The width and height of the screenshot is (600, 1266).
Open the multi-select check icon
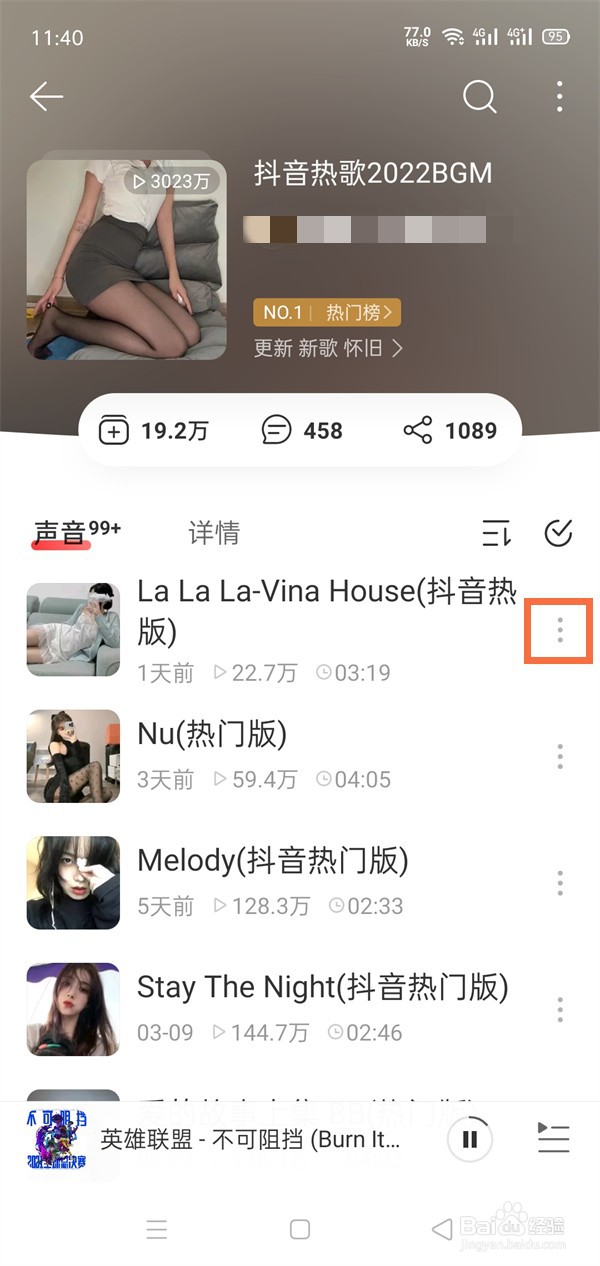pos(558,534)
